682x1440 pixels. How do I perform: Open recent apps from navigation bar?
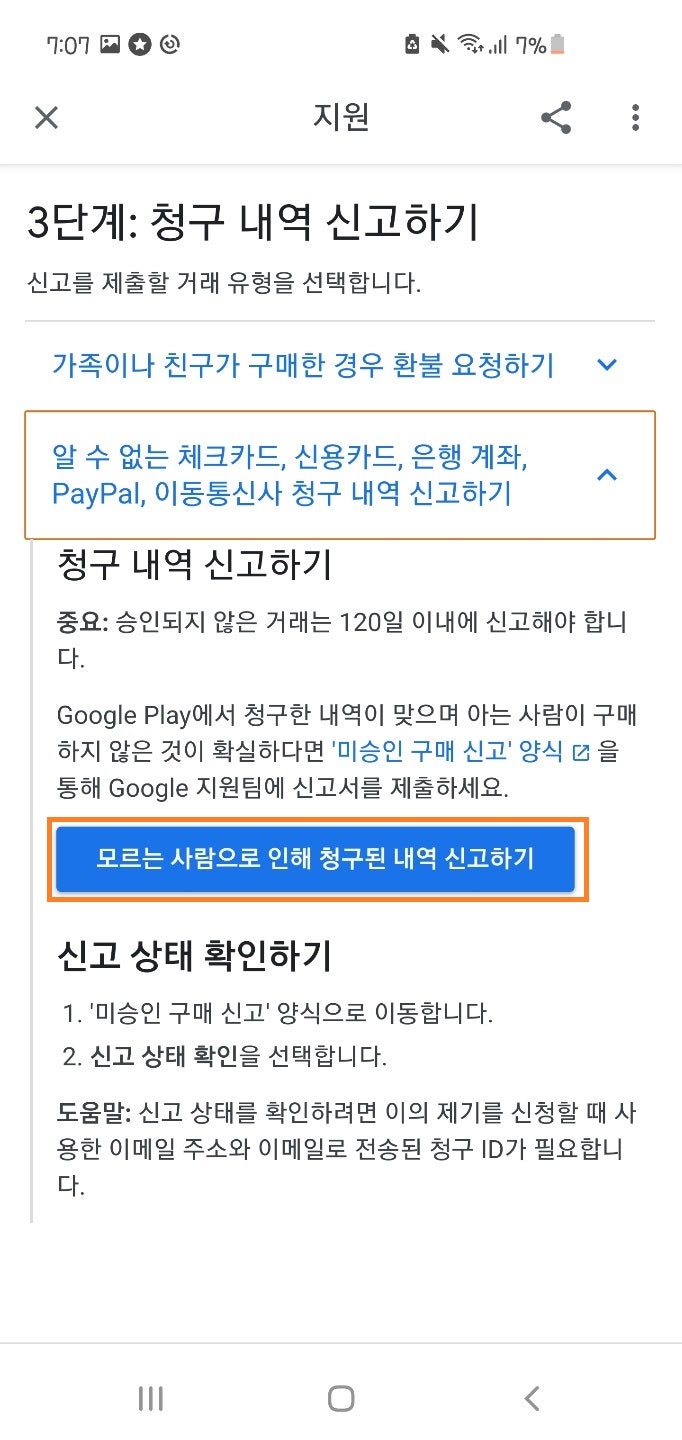150,1398
